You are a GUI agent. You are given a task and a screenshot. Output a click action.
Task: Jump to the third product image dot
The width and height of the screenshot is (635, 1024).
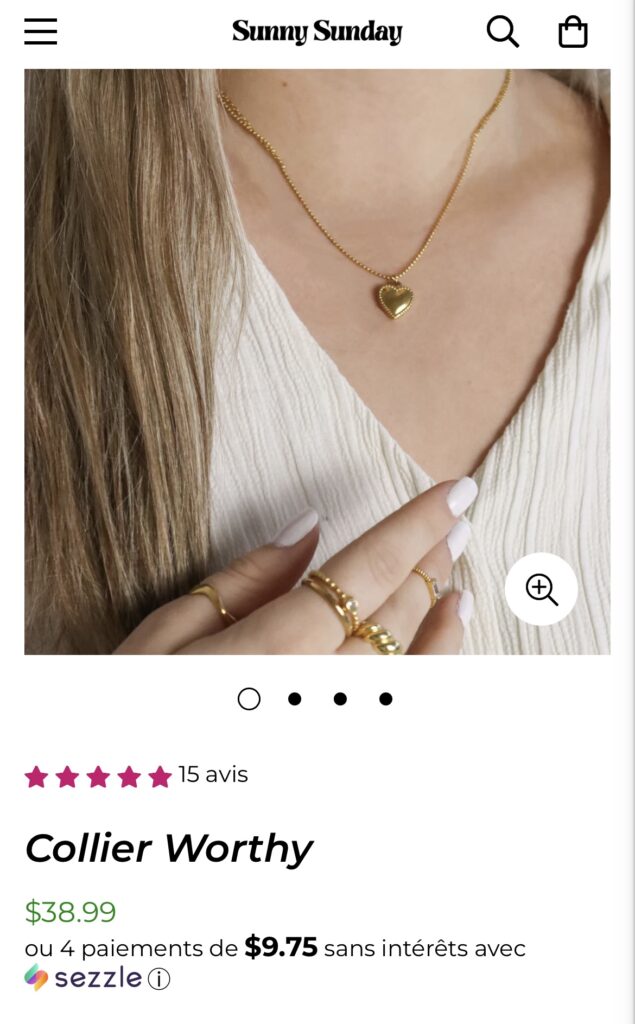(340, 699)
